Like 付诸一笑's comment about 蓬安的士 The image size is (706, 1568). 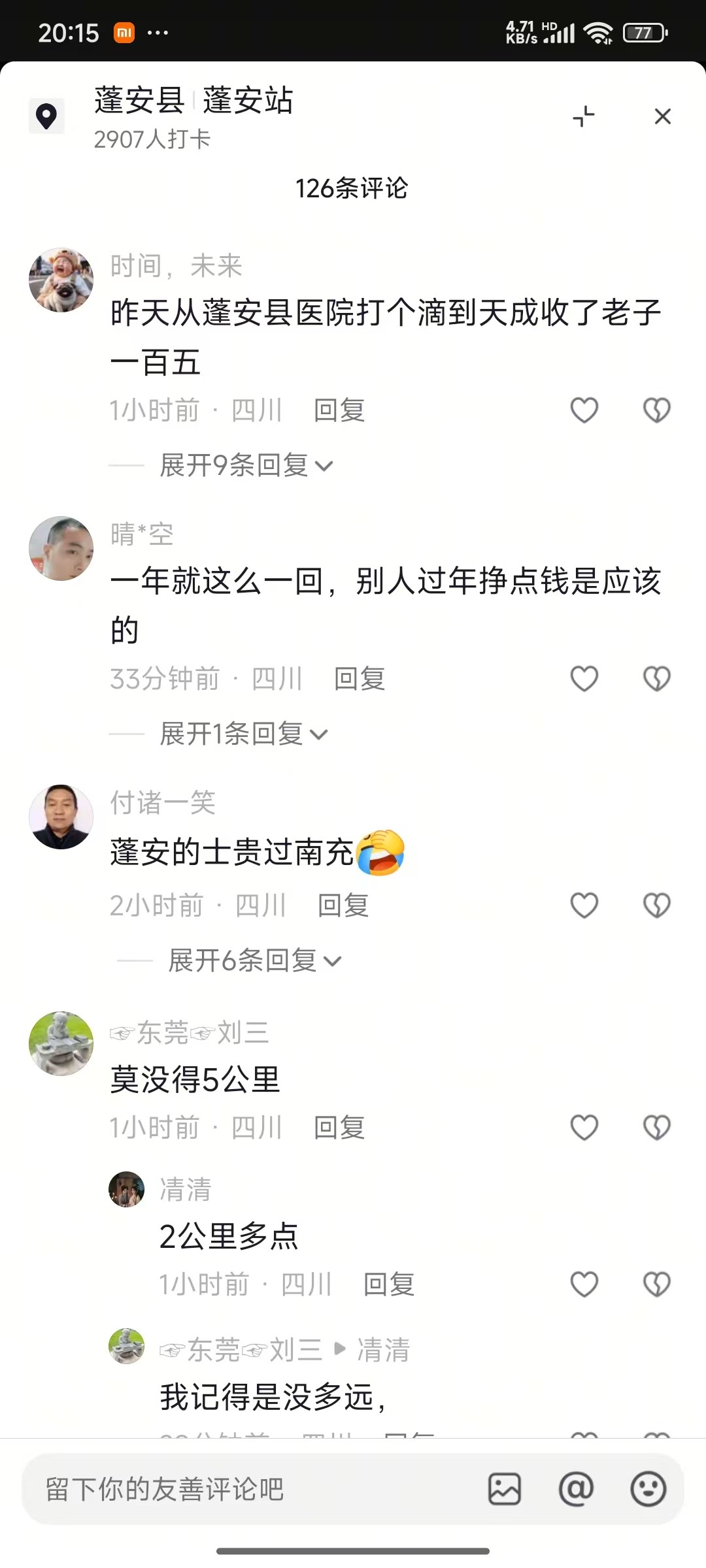click(584, 906)
